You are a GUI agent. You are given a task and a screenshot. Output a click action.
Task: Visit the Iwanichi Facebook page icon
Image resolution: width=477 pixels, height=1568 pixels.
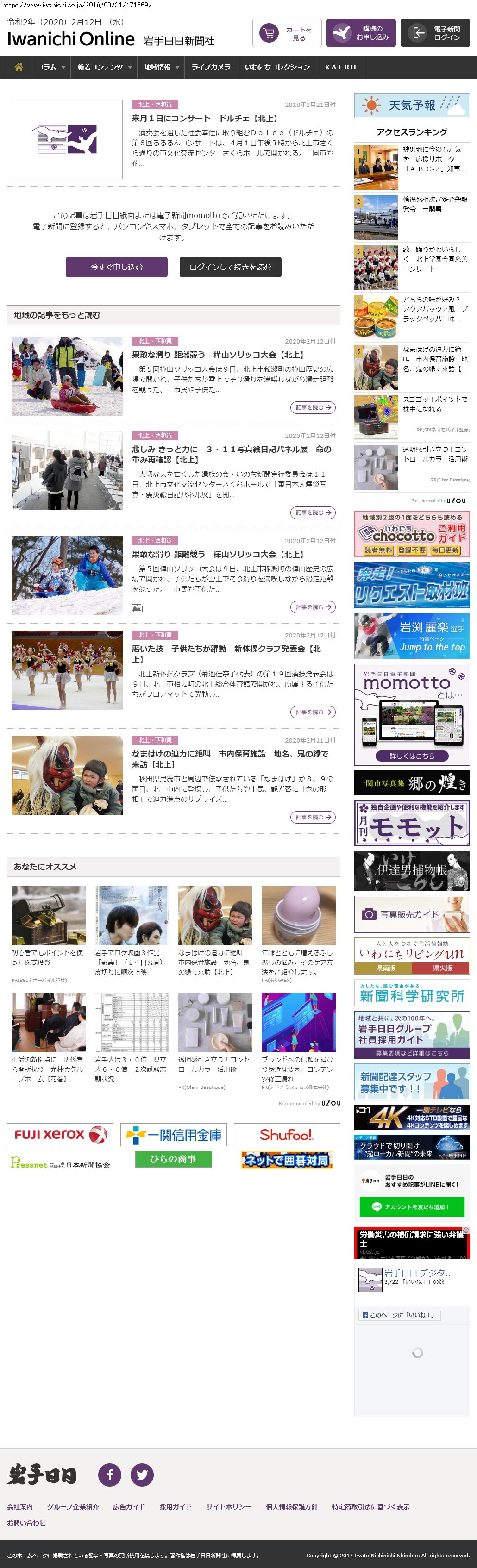click(x=110, y=1474)
